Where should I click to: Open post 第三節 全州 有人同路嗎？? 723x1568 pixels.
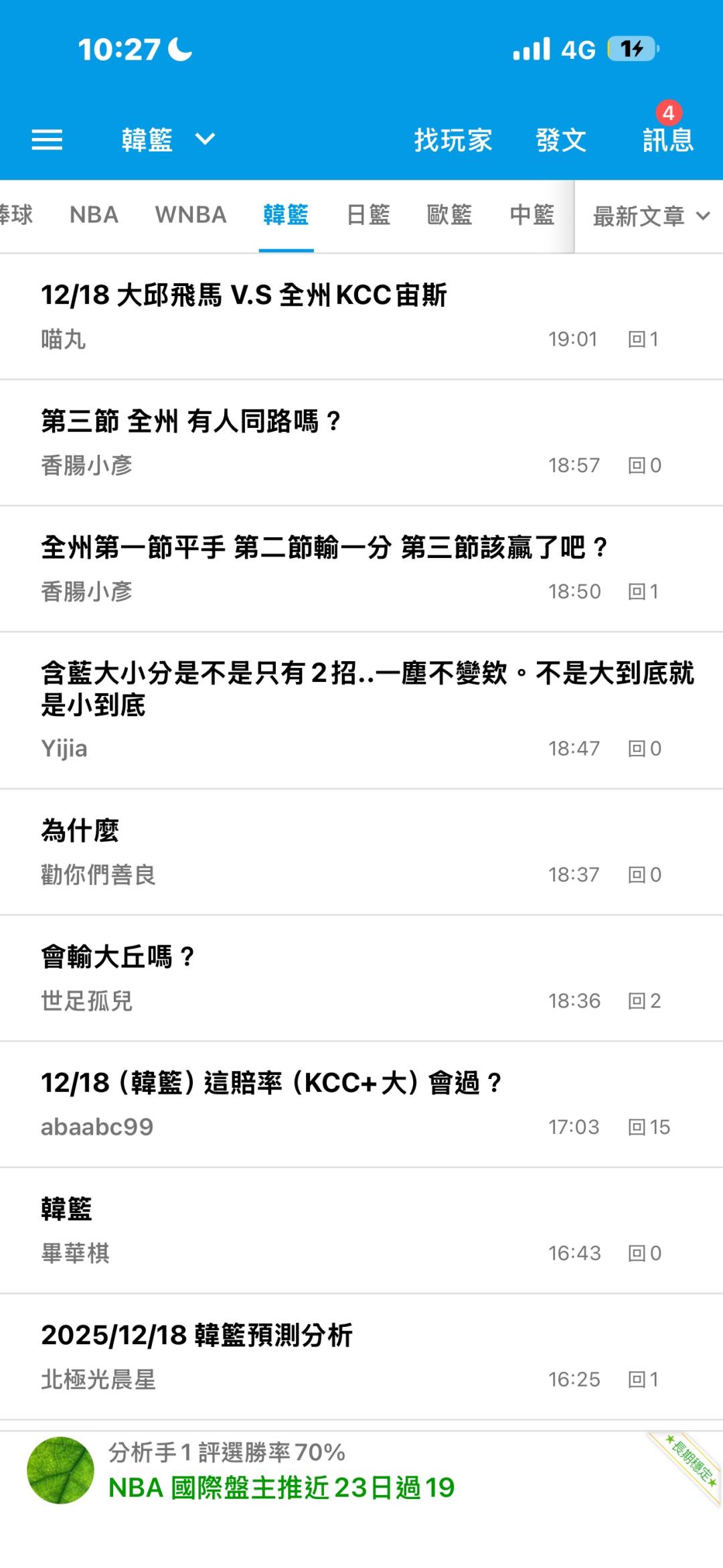191,421
